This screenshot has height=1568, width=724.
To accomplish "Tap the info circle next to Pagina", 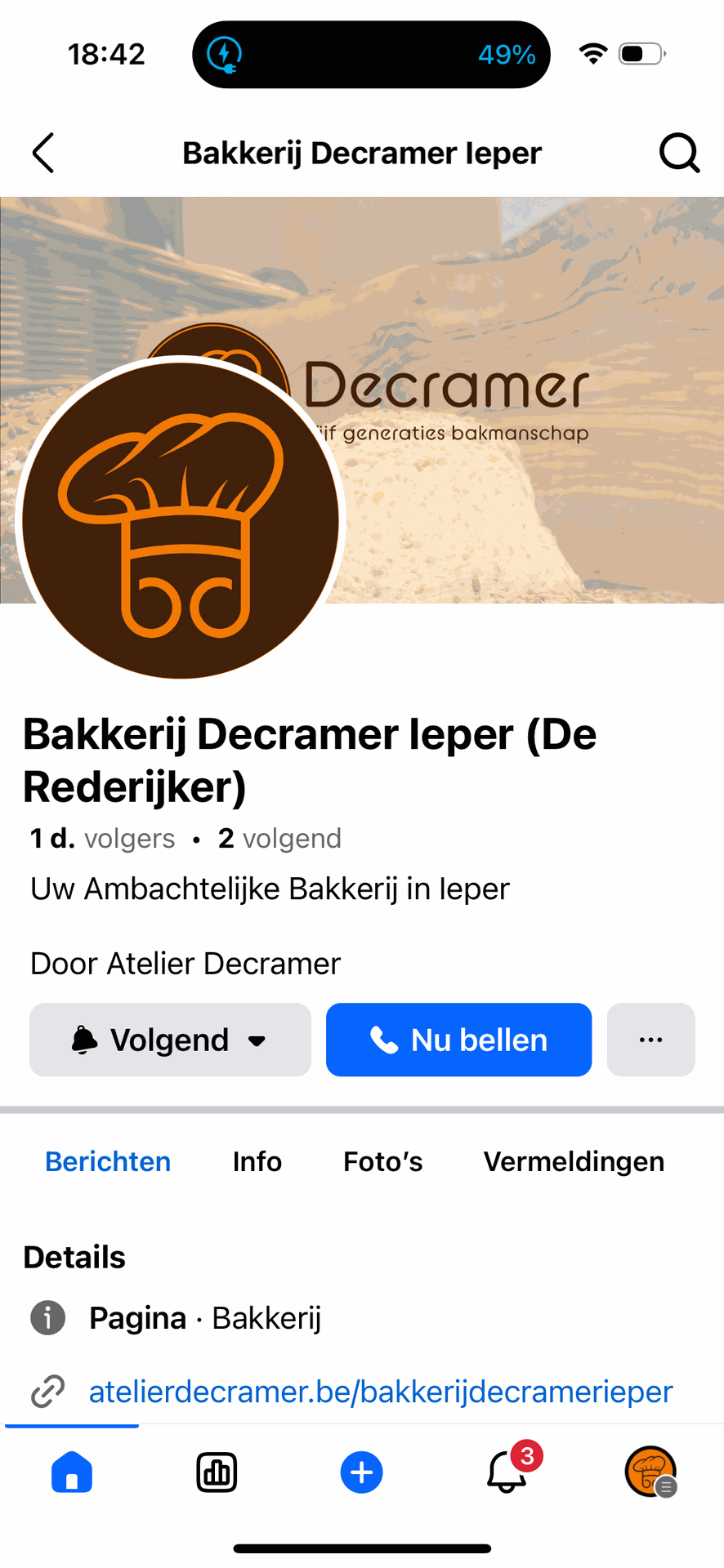I will tap(47, 1317).
